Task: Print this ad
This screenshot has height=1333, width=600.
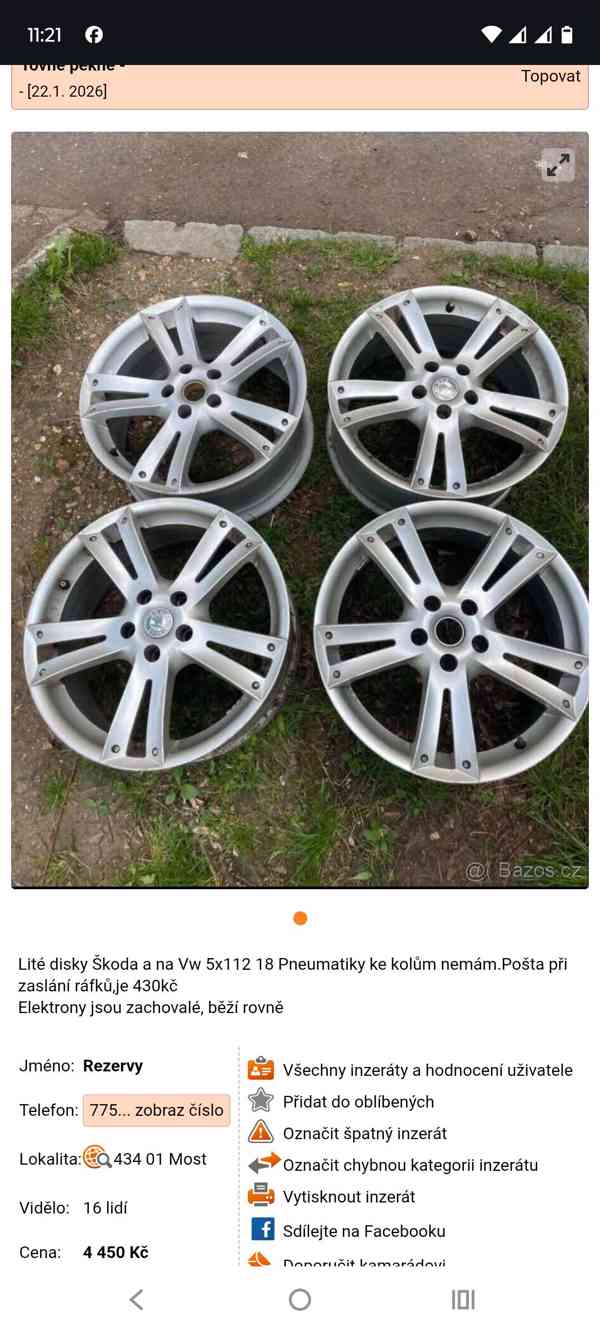Action: [348, 1197]
